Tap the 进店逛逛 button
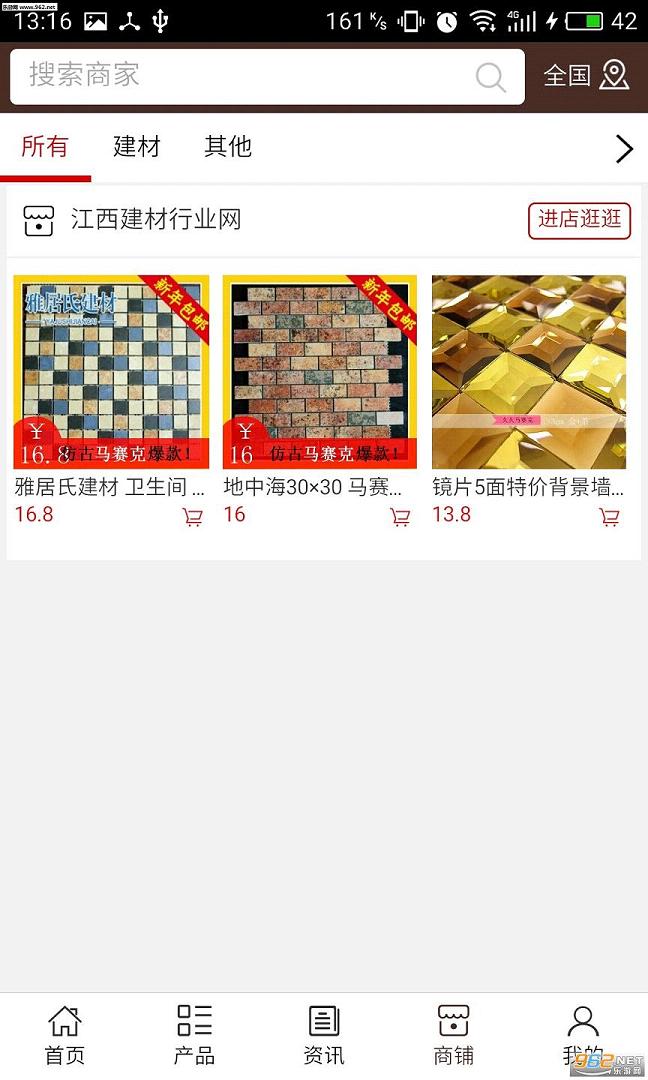648x1080 pixels. [x=579, y=220]
